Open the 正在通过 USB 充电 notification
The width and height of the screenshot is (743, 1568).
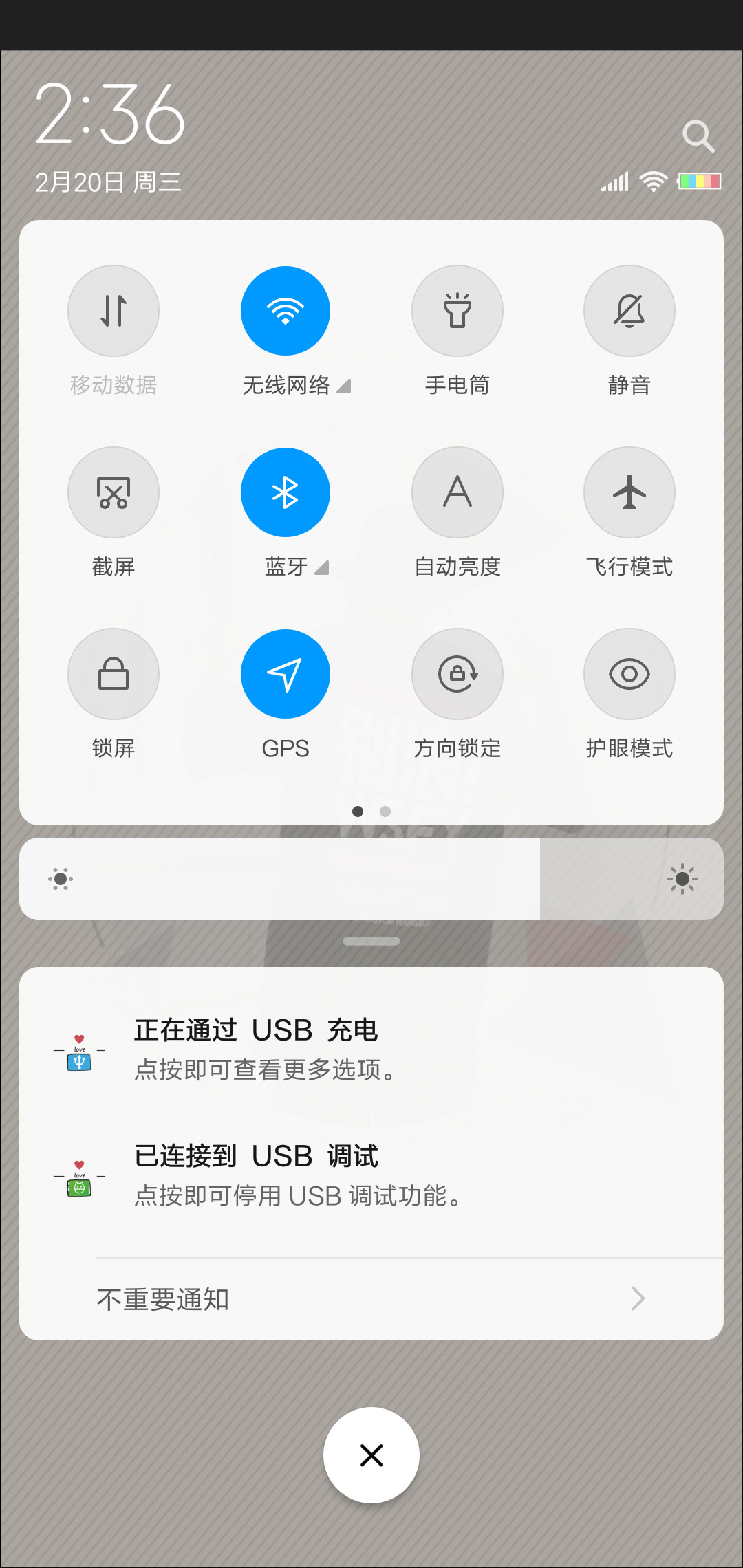click(x=371, y=1049)
